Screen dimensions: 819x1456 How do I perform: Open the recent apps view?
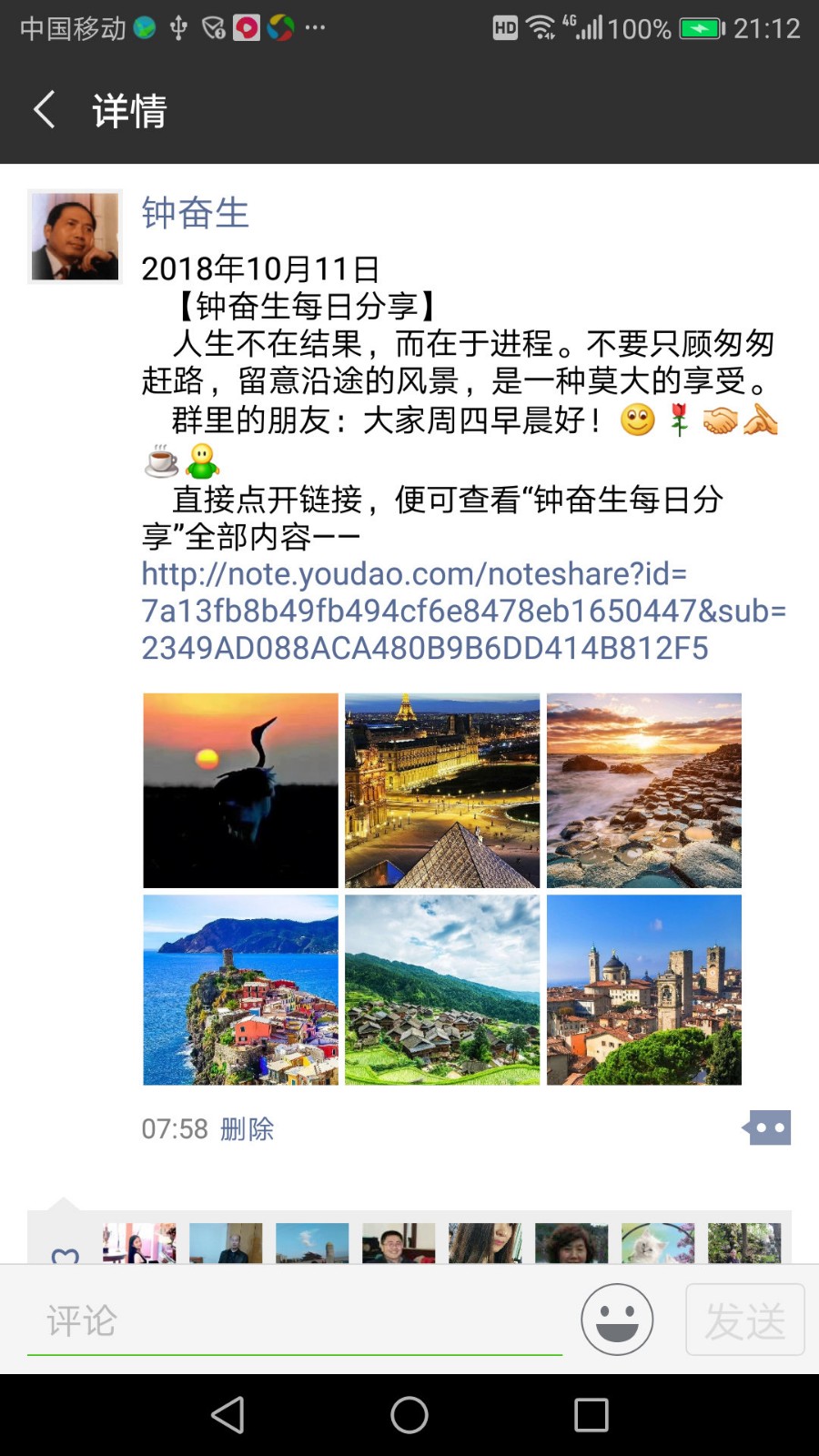click(591, 1415)
